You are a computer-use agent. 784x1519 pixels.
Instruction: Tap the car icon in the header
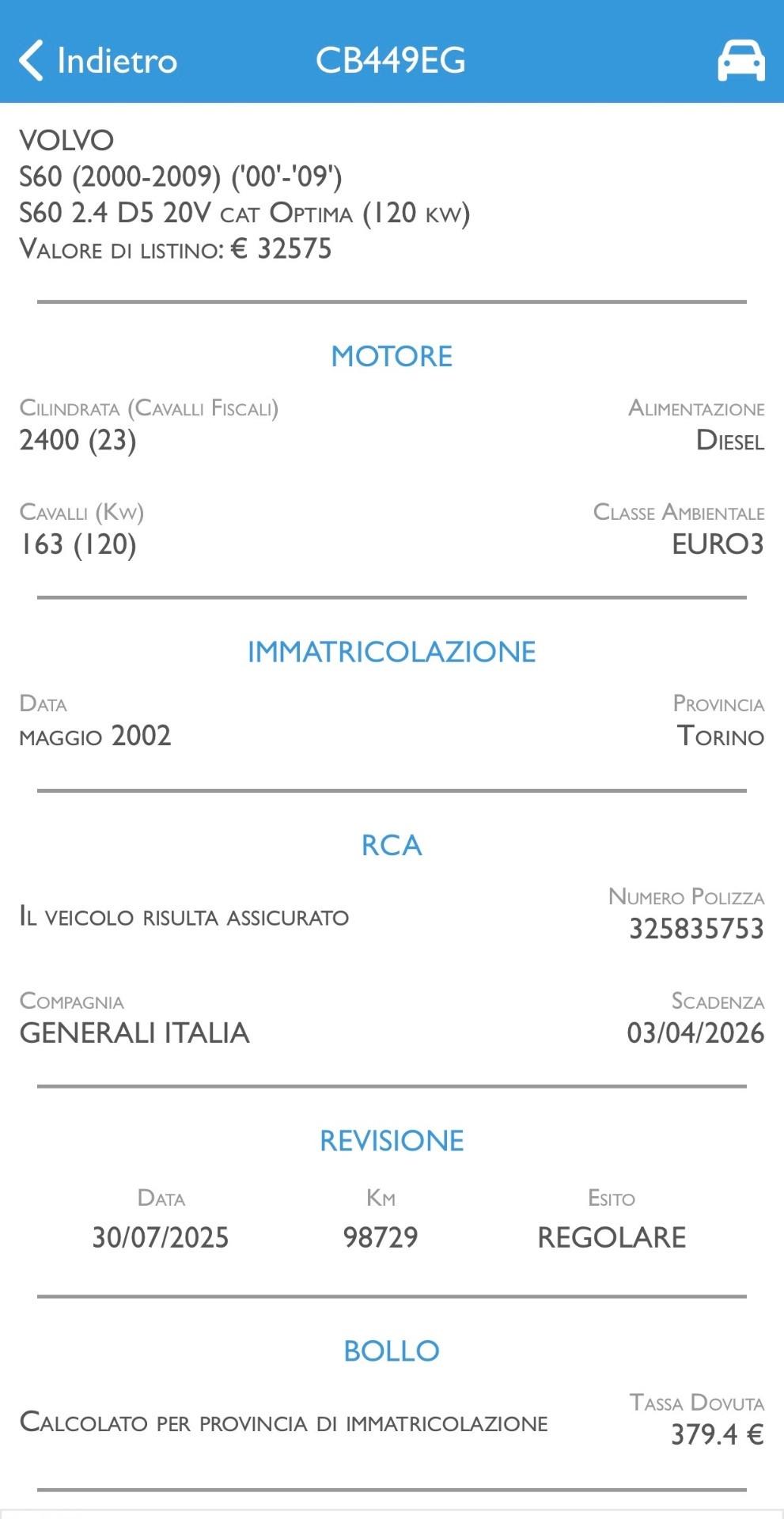(740, 61)
